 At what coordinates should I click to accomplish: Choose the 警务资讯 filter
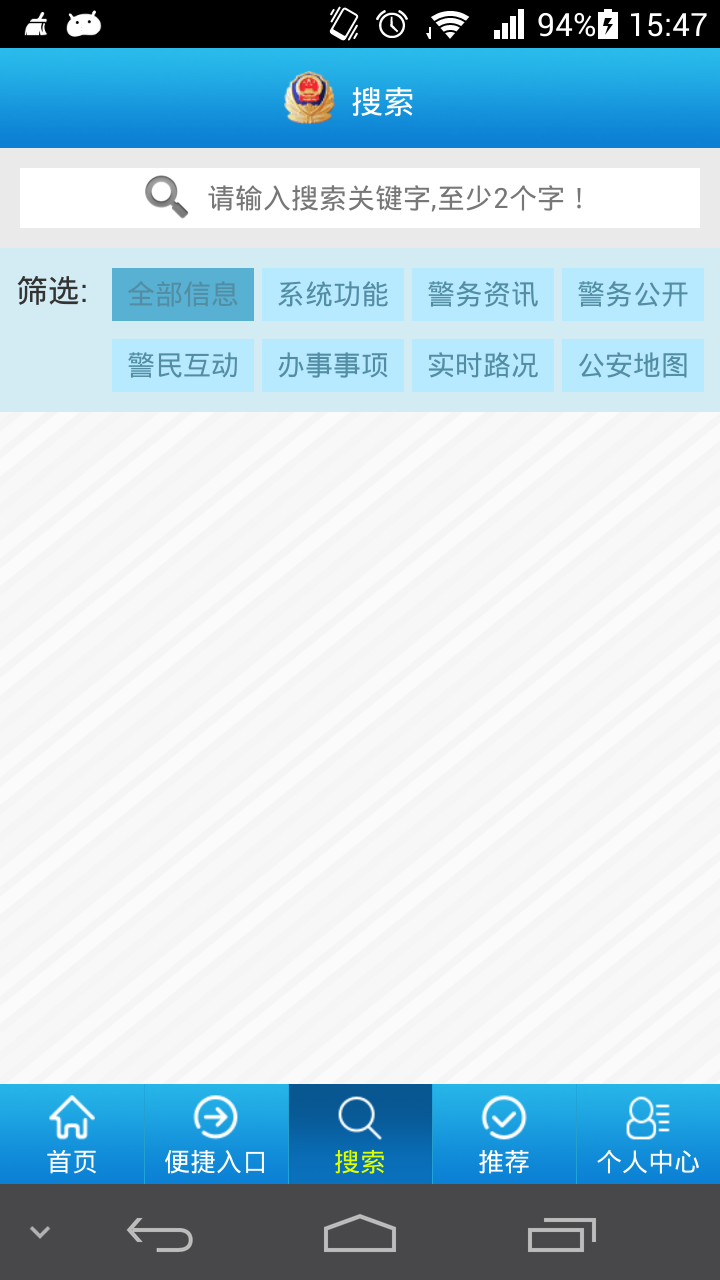pyautogui.click(x=483, y=294)
